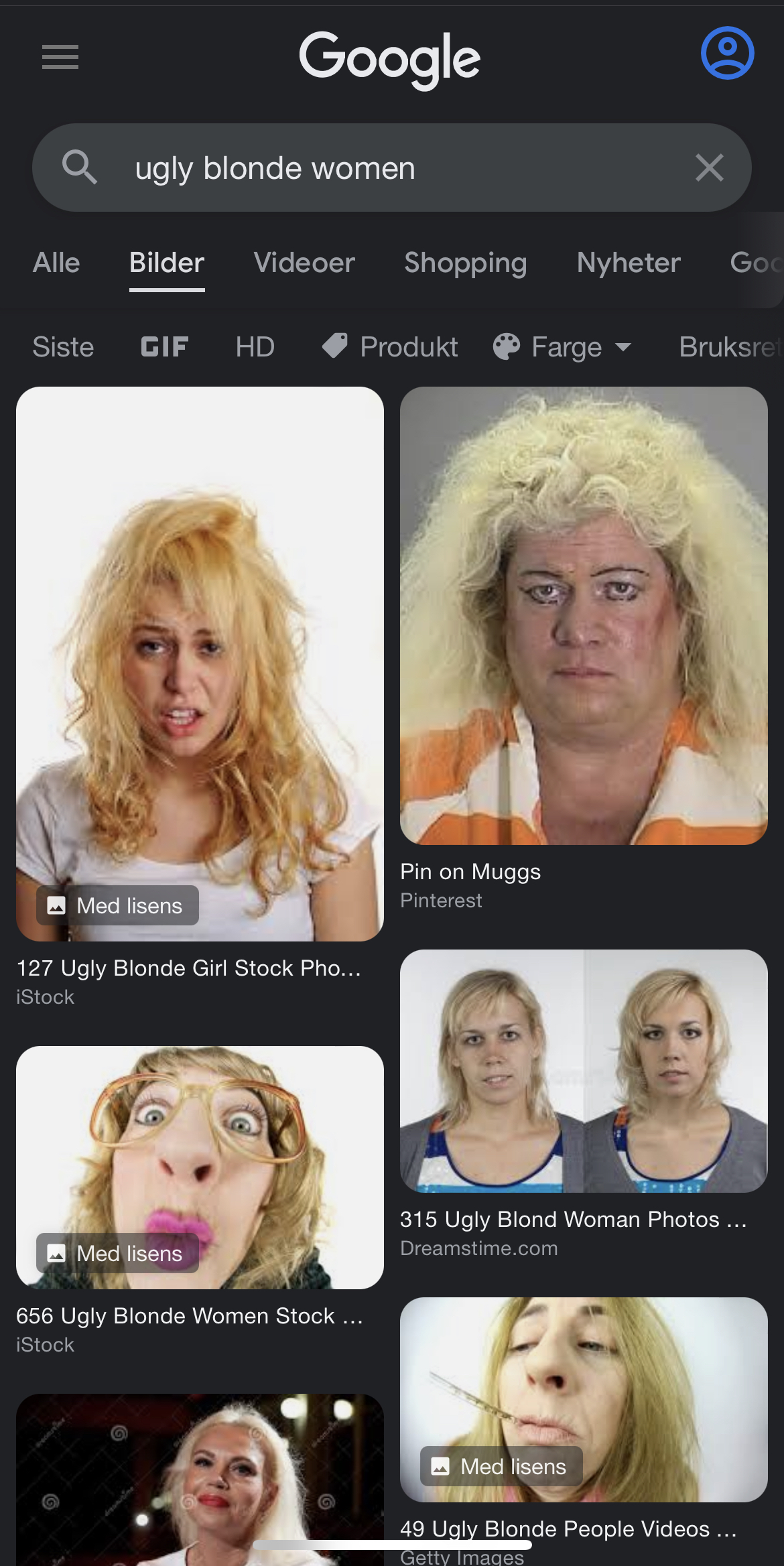This screenshot has height=1566, width=784.
Task: Apply the Produkt filter
Action: (x=390, y=347)
